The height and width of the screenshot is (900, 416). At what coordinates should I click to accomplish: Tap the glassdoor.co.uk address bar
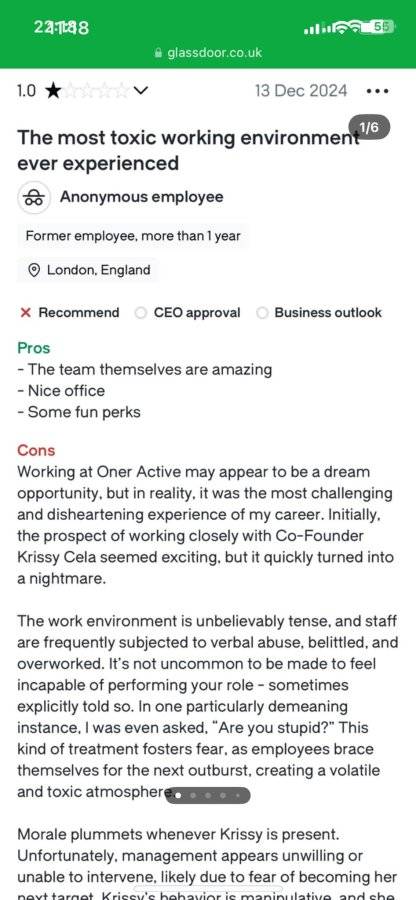208,52
